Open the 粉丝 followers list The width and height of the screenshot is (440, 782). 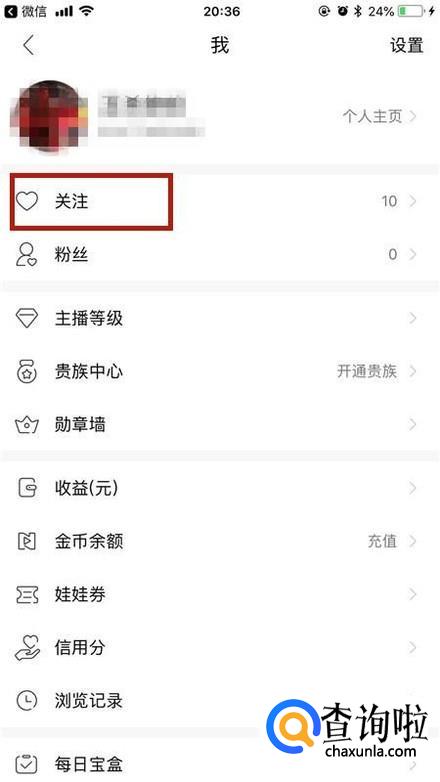click(220, 254)
